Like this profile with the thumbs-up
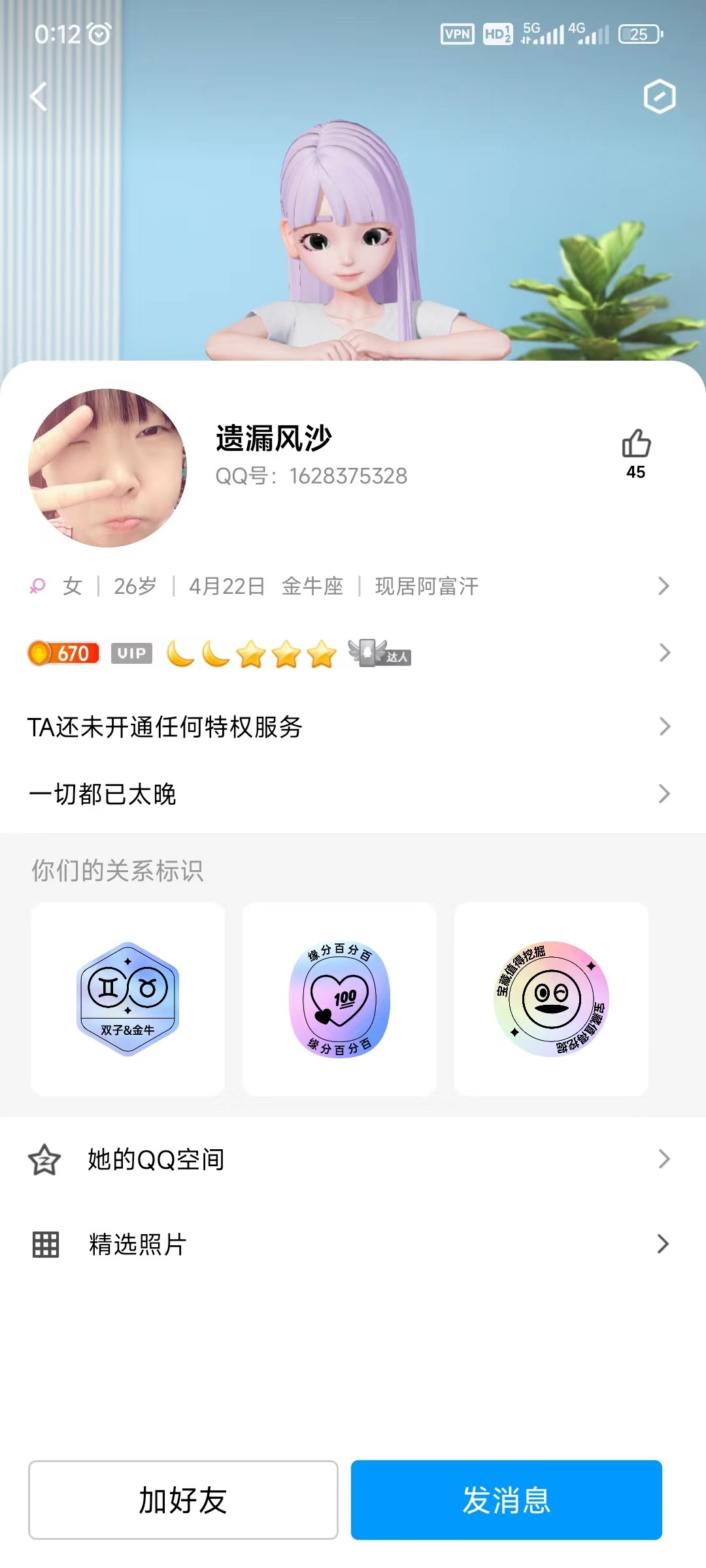 click(635, 444)
